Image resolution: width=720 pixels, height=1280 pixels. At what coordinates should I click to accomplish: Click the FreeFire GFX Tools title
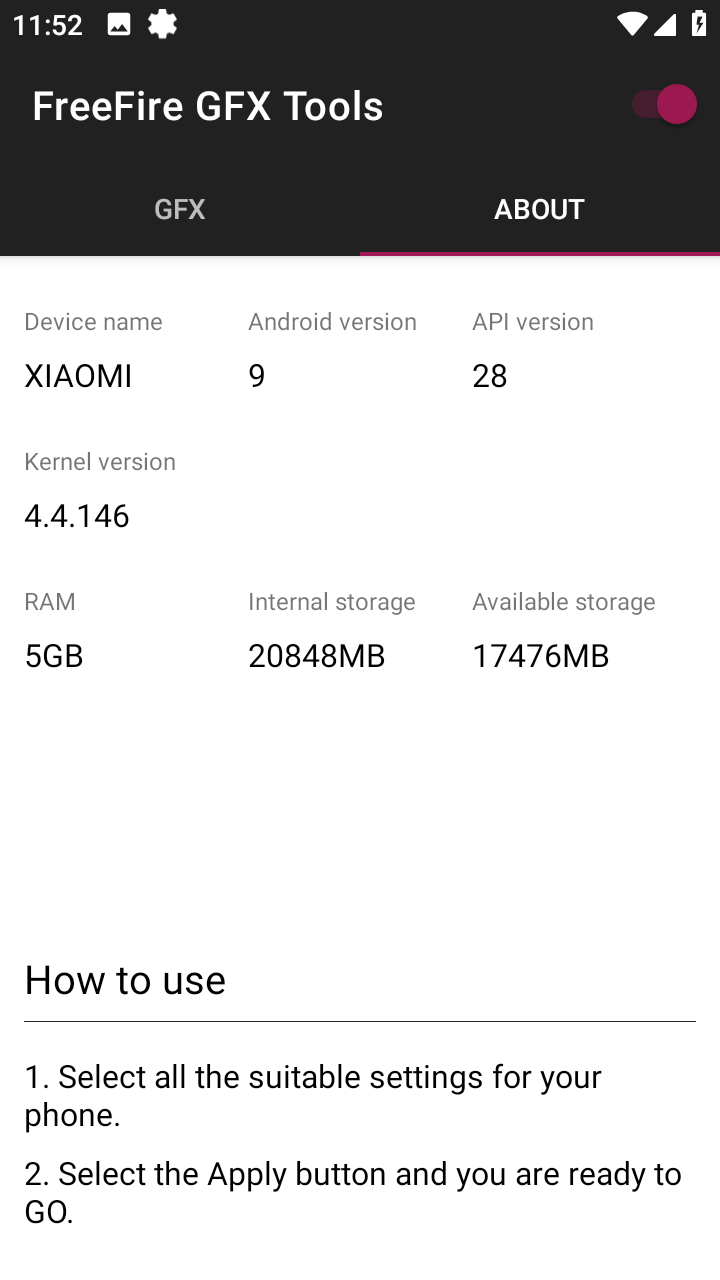(x=208, y=105)
